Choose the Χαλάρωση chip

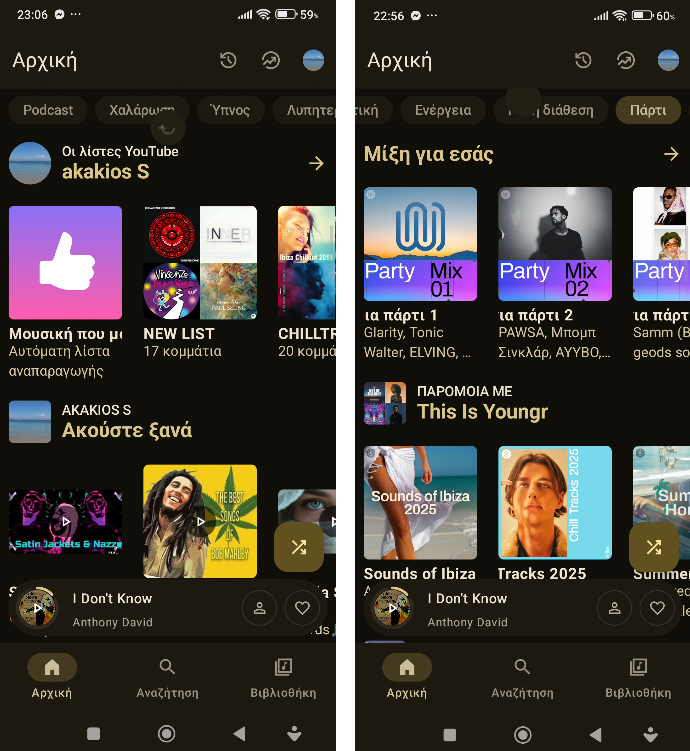click(x=142, y=110)
